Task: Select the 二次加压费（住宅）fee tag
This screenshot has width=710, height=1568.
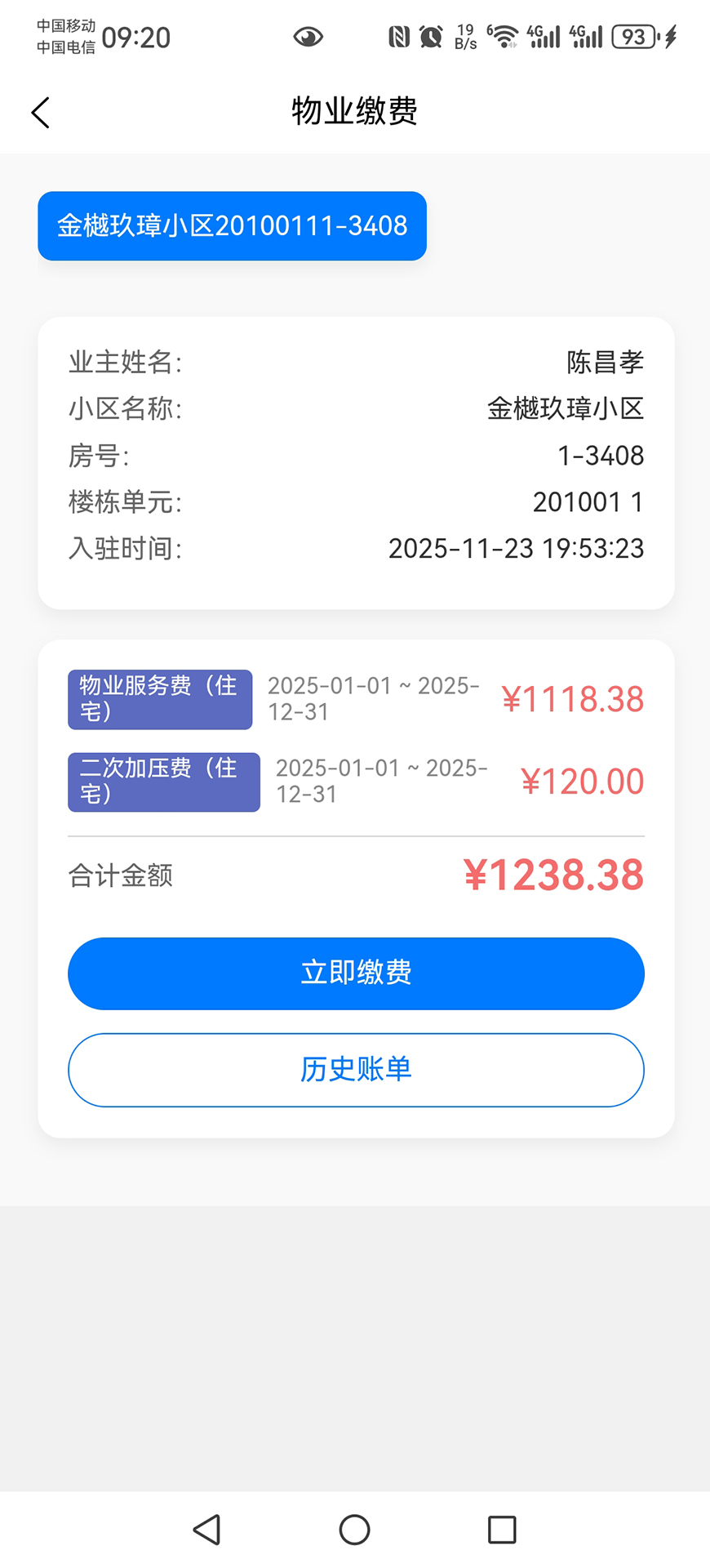Action: pos(163,782)
